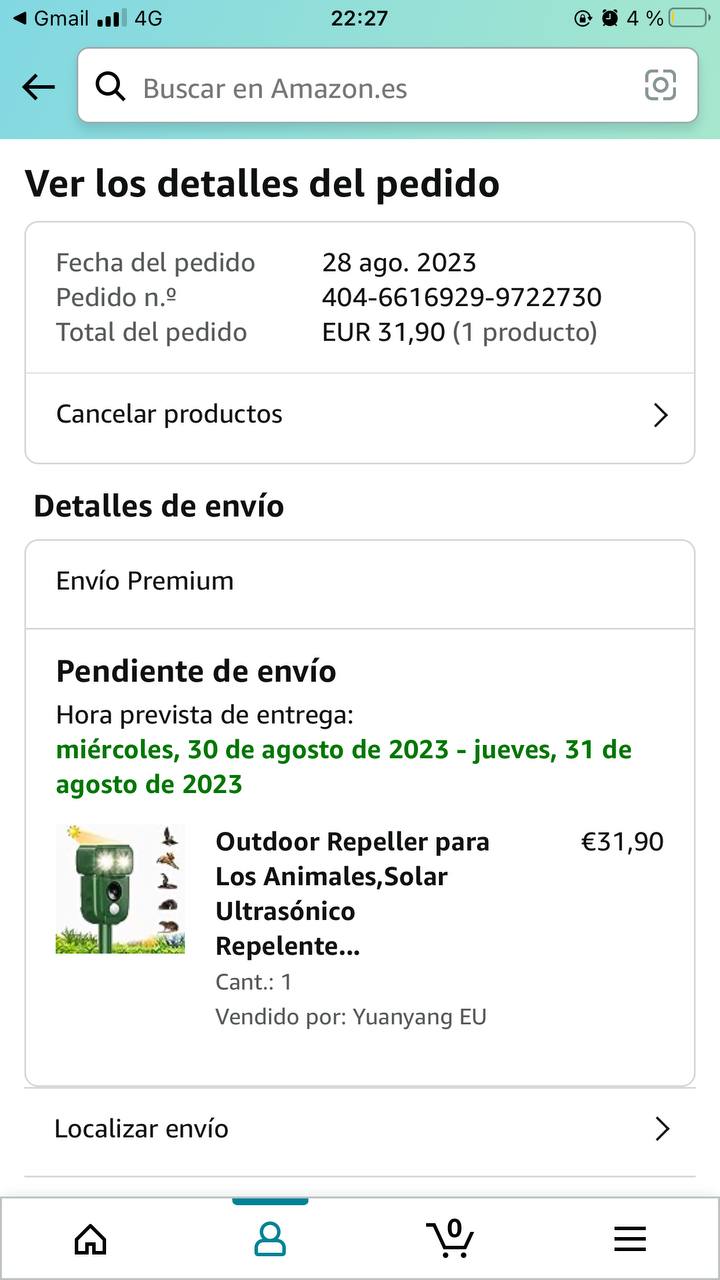Open the Outdoor Repeller product image
720x1280 pixels.
120,889
